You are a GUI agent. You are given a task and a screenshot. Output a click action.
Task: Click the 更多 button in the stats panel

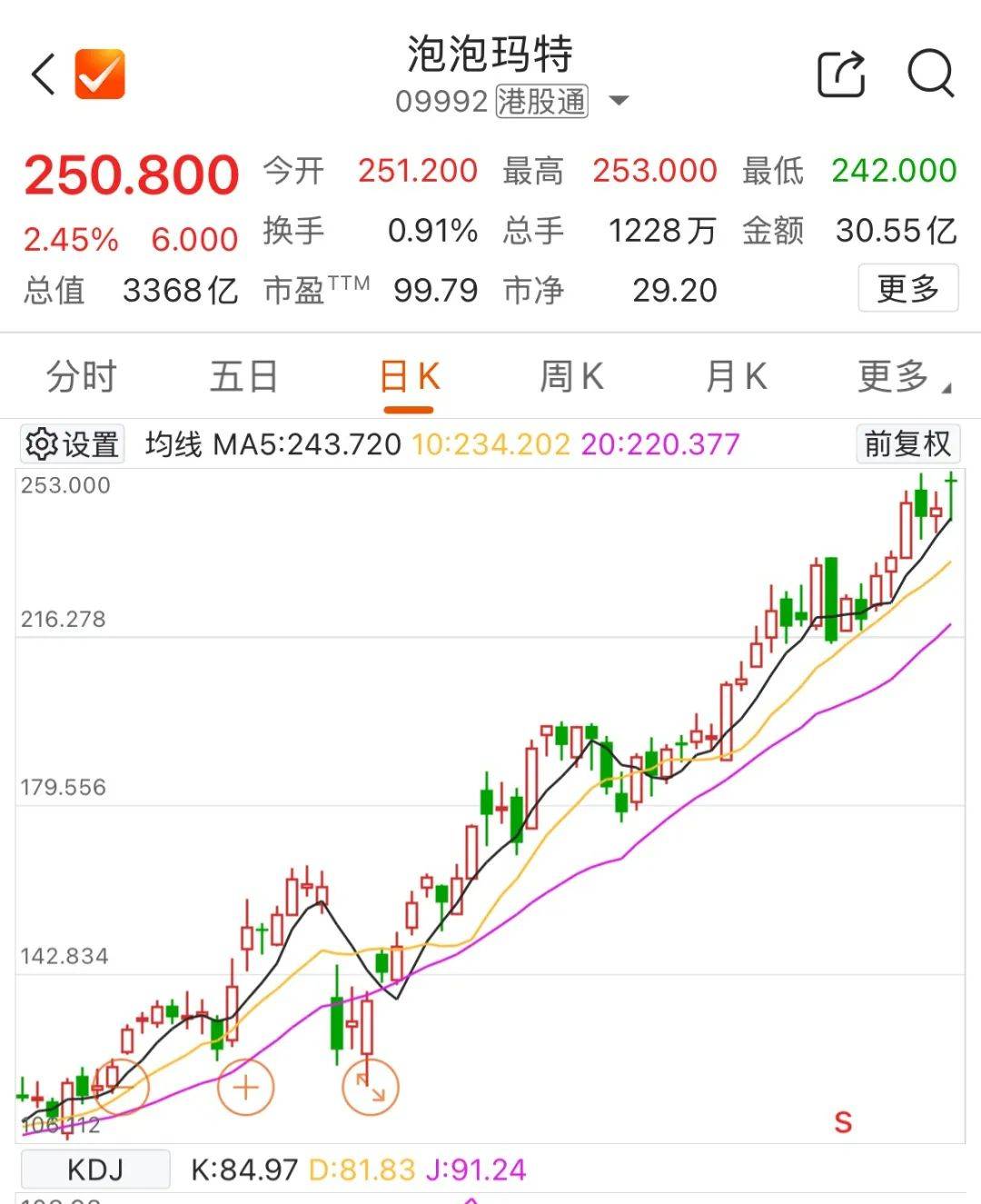[908, 289]
